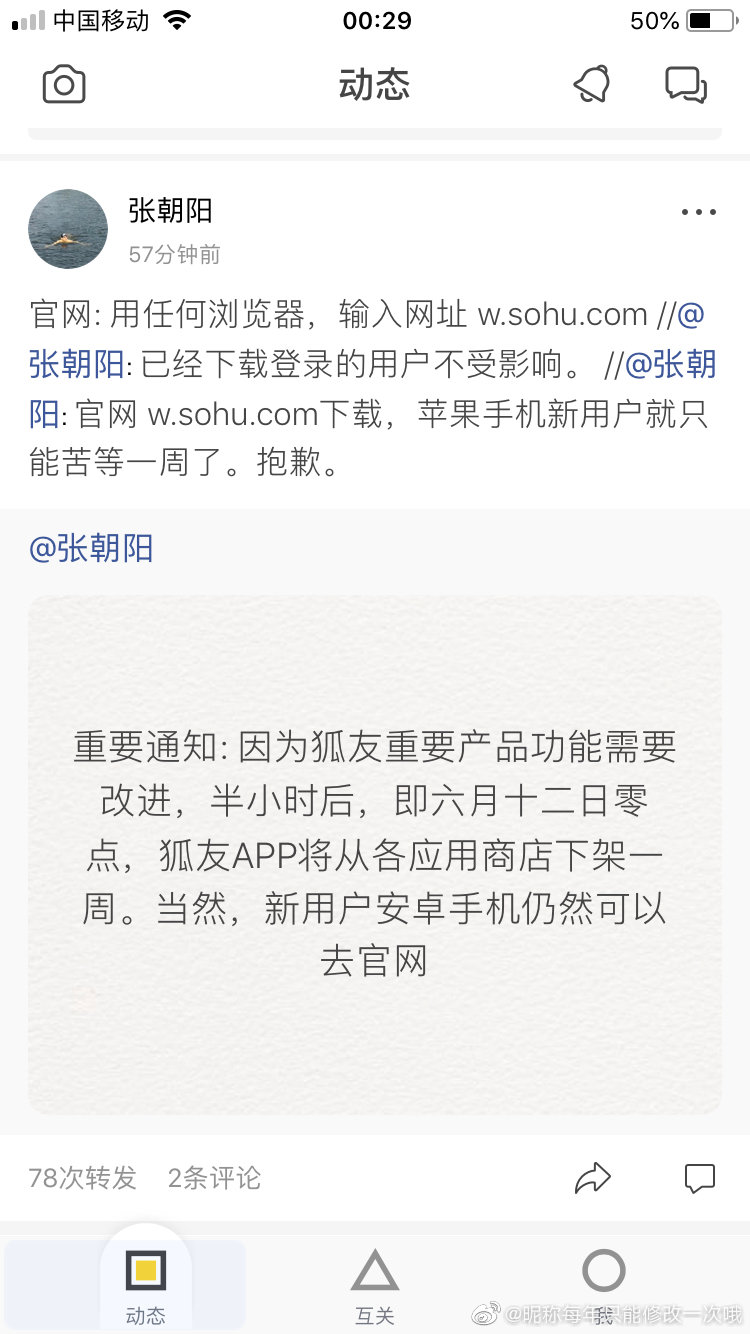Tap the 张朝阳 username at top of post

point(170,210)
